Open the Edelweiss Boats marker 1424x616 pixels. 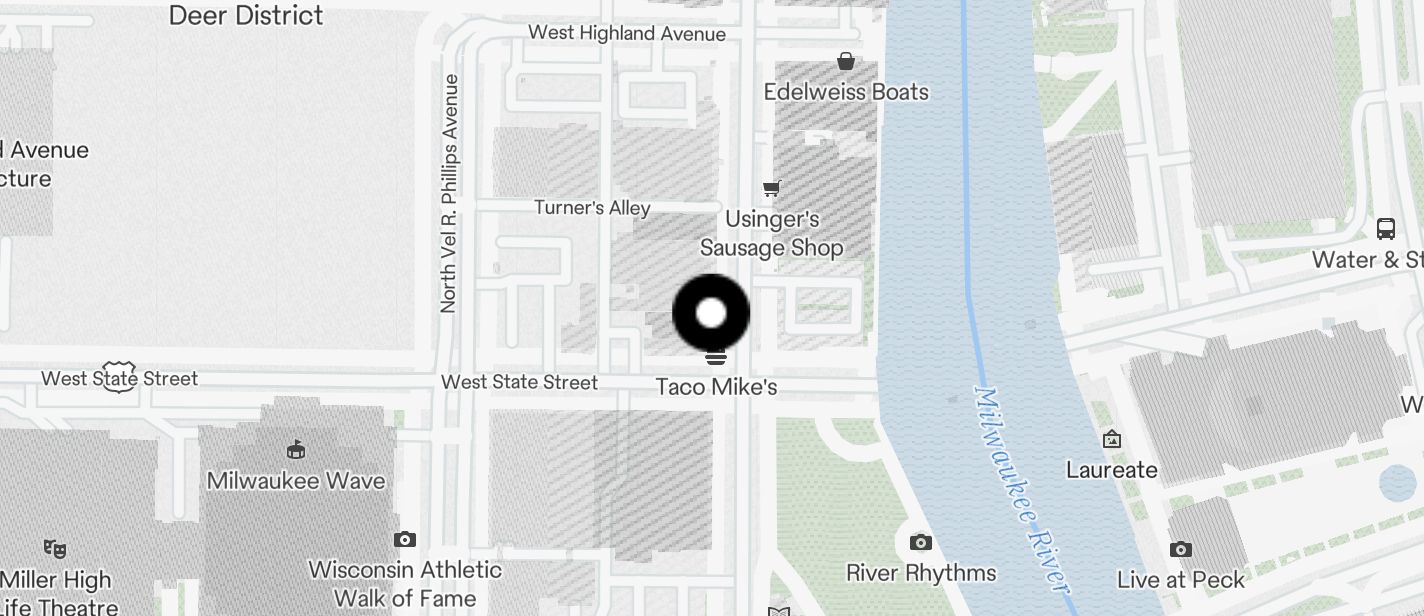click(846, 63)
